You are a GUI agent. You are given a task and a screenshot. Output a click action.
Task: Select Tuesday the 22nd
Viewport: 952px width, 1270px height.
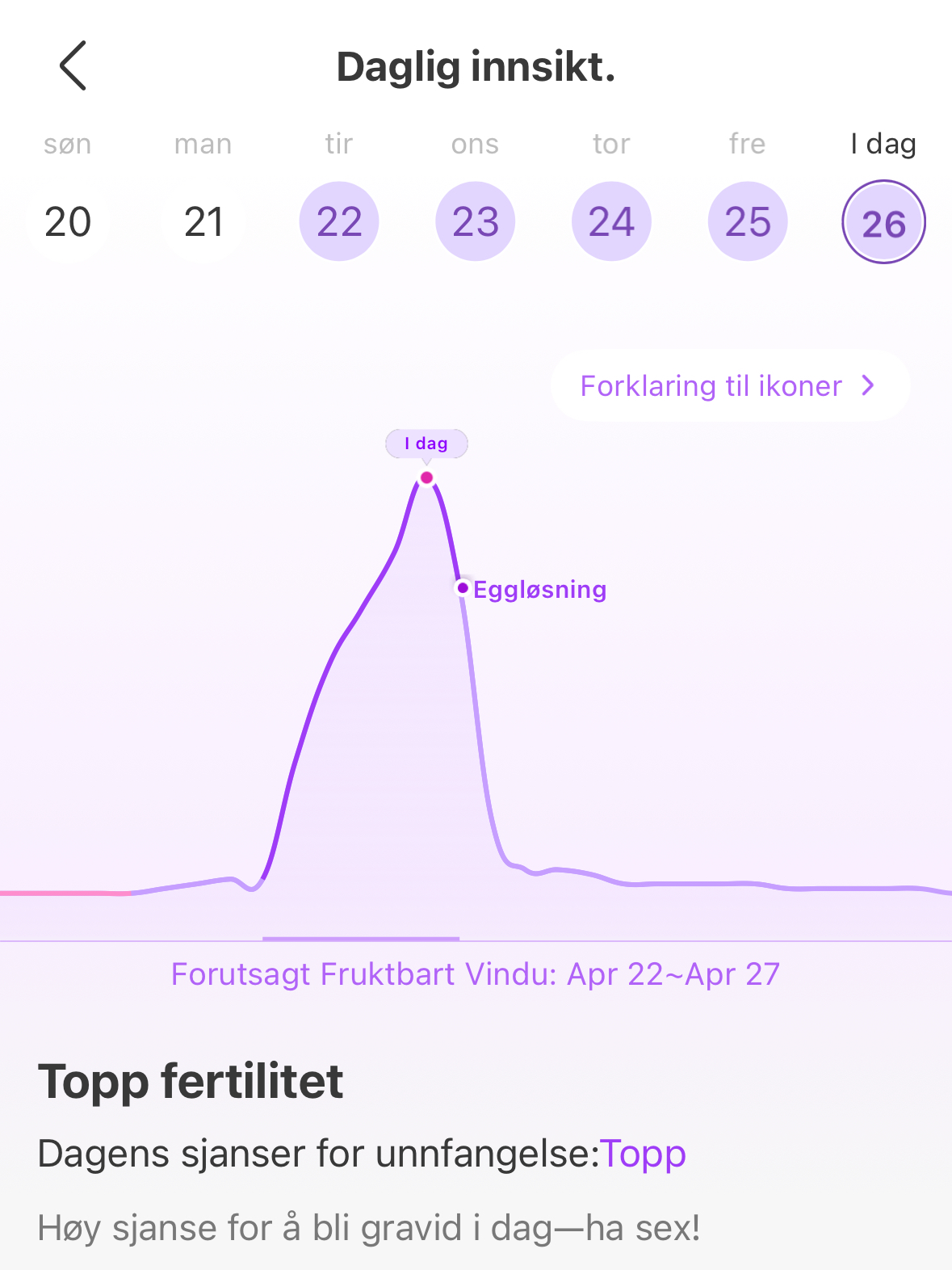tap(339, 221)
